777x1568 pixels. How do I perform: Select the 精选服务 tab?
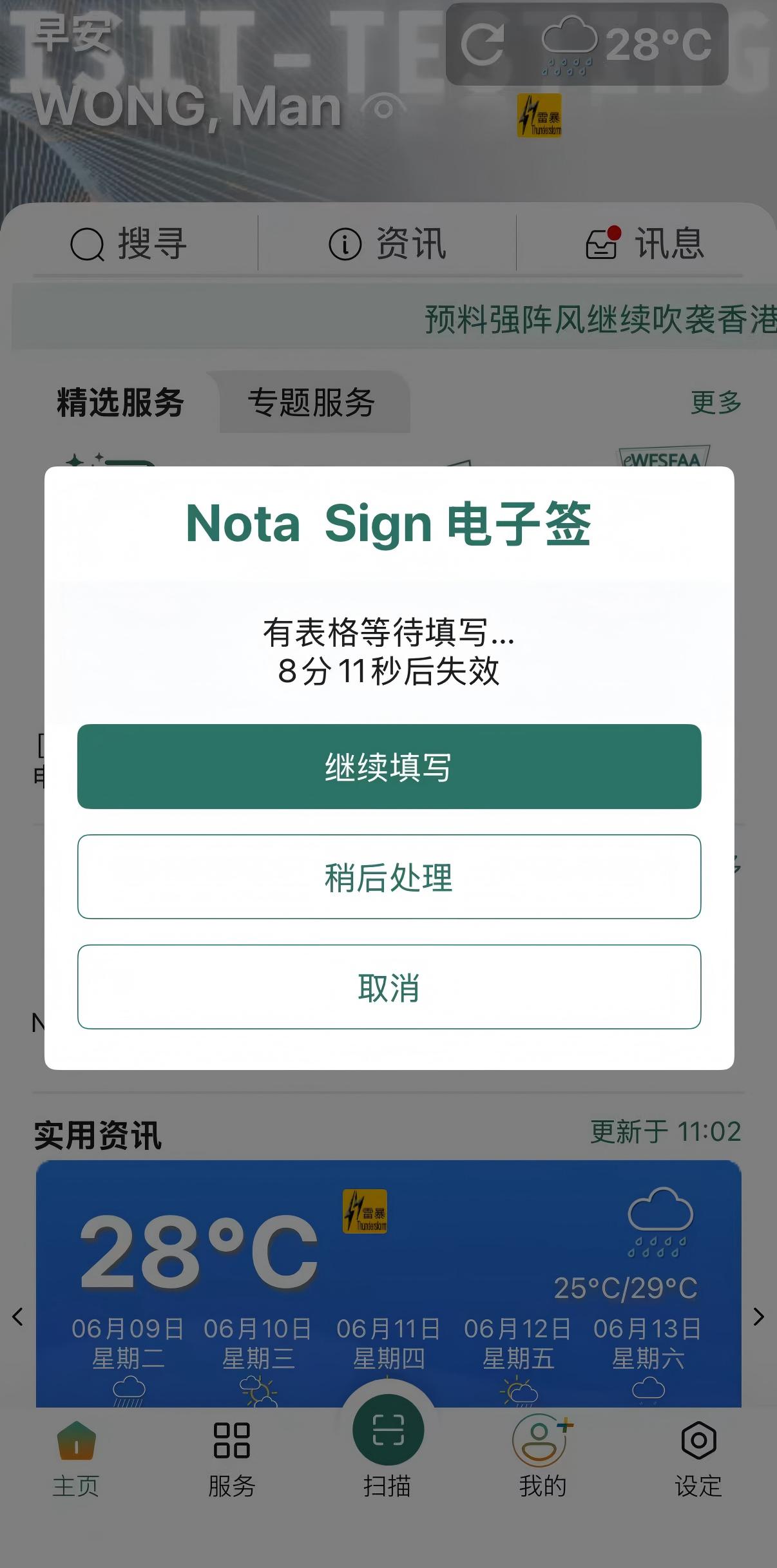point(120,403)
